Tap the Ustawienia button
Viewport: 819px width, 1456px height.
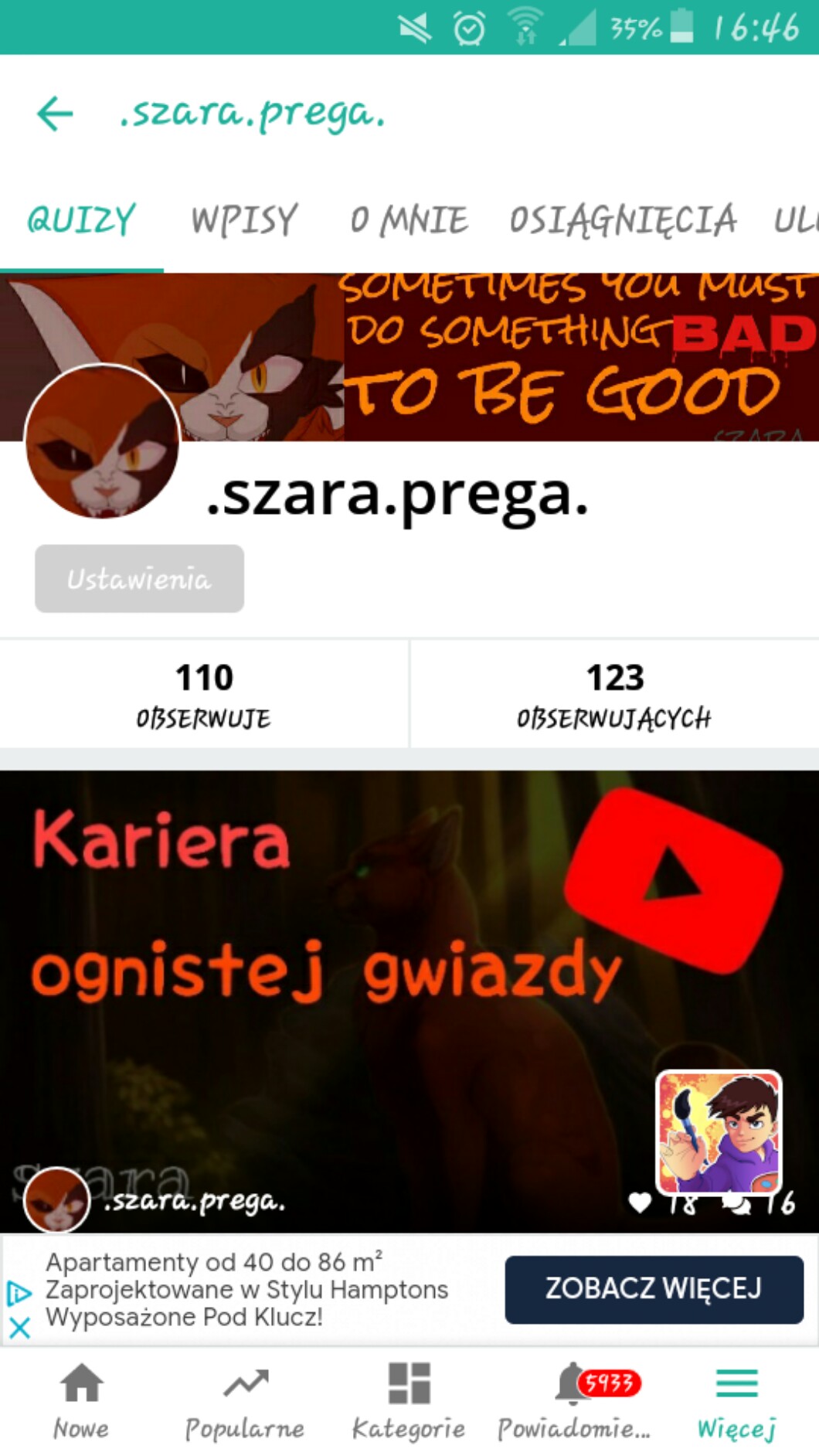coord(139,579)
